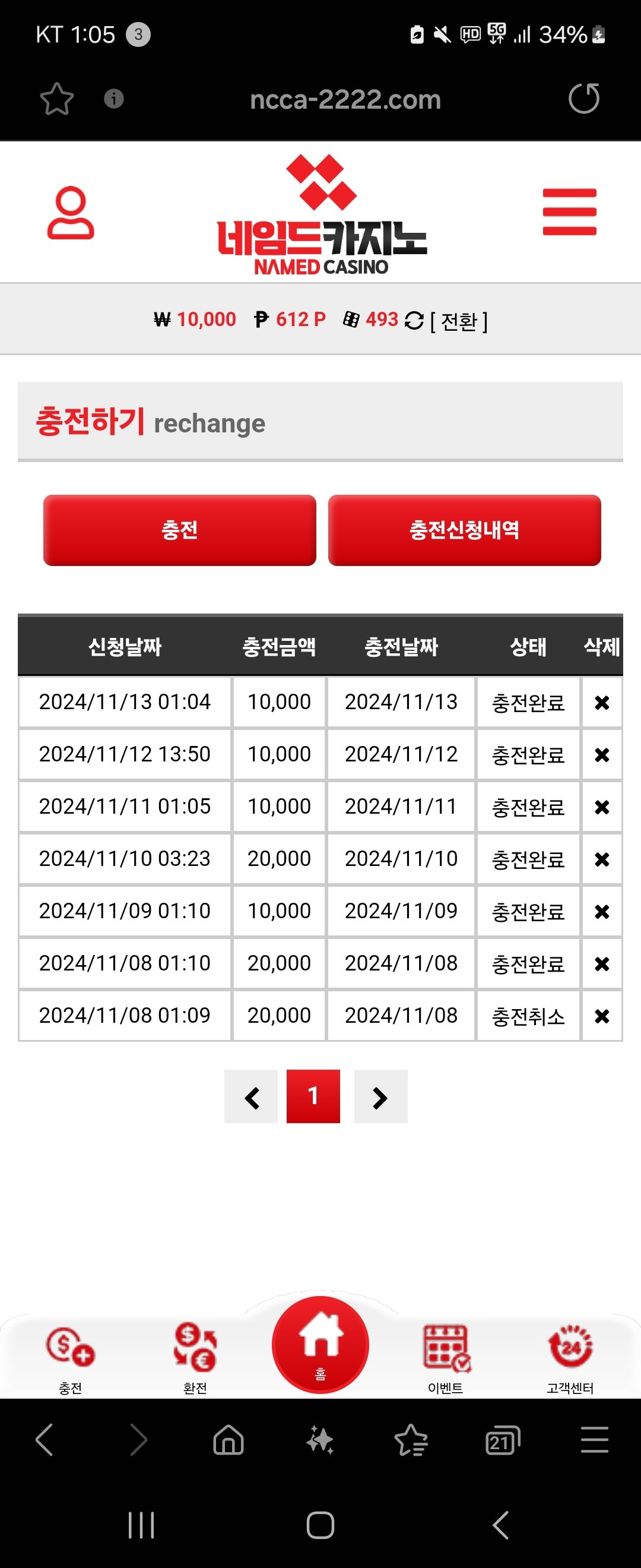This screenshot has height=1568, width=641.
Task: Bookmark this page with the star icon
Action: tap(57, 99)
